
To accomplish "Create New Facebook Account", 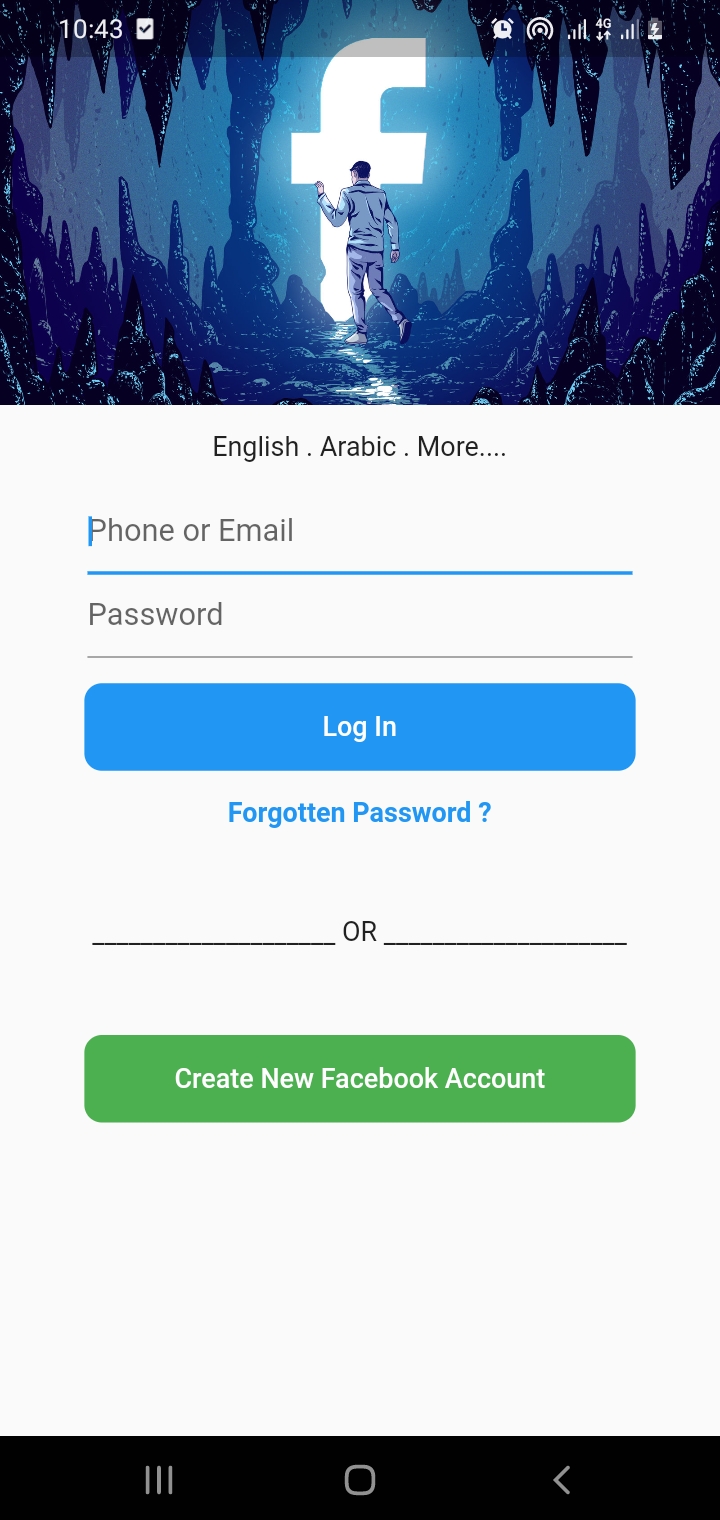I will click(x=360, y=1078).
